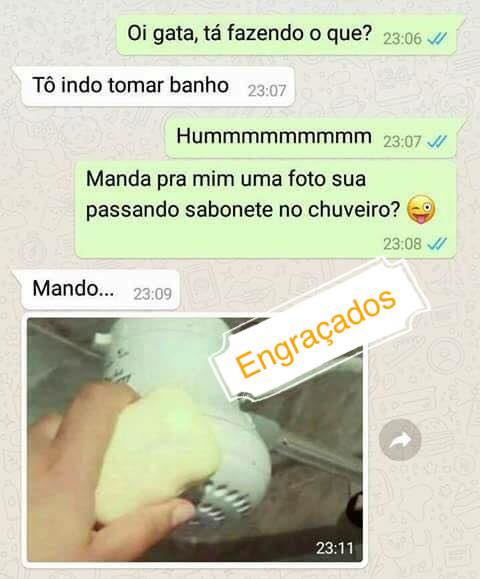Viewport: 480px width, 579px height.
Task: Forward the photo using the arrow icon
Action: pos(400,439)
